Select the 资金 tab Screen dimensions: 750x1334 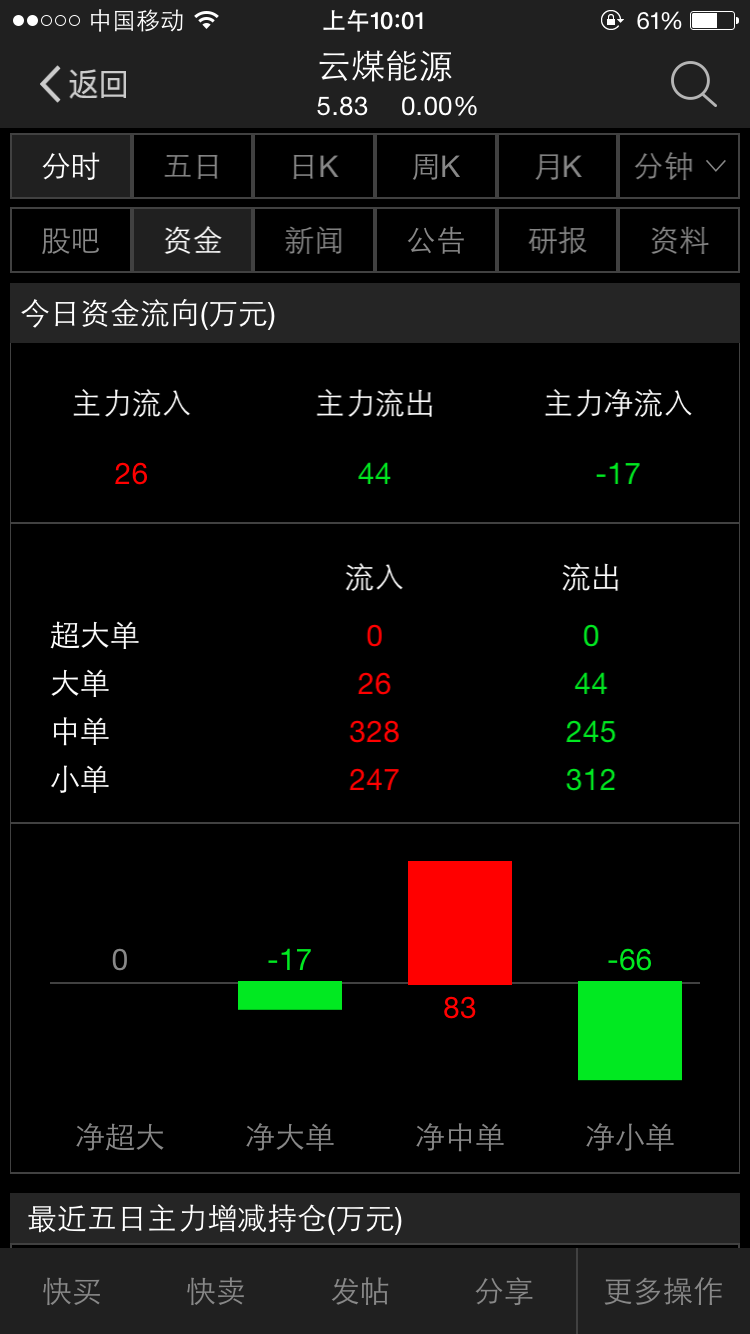click(192, 240)
